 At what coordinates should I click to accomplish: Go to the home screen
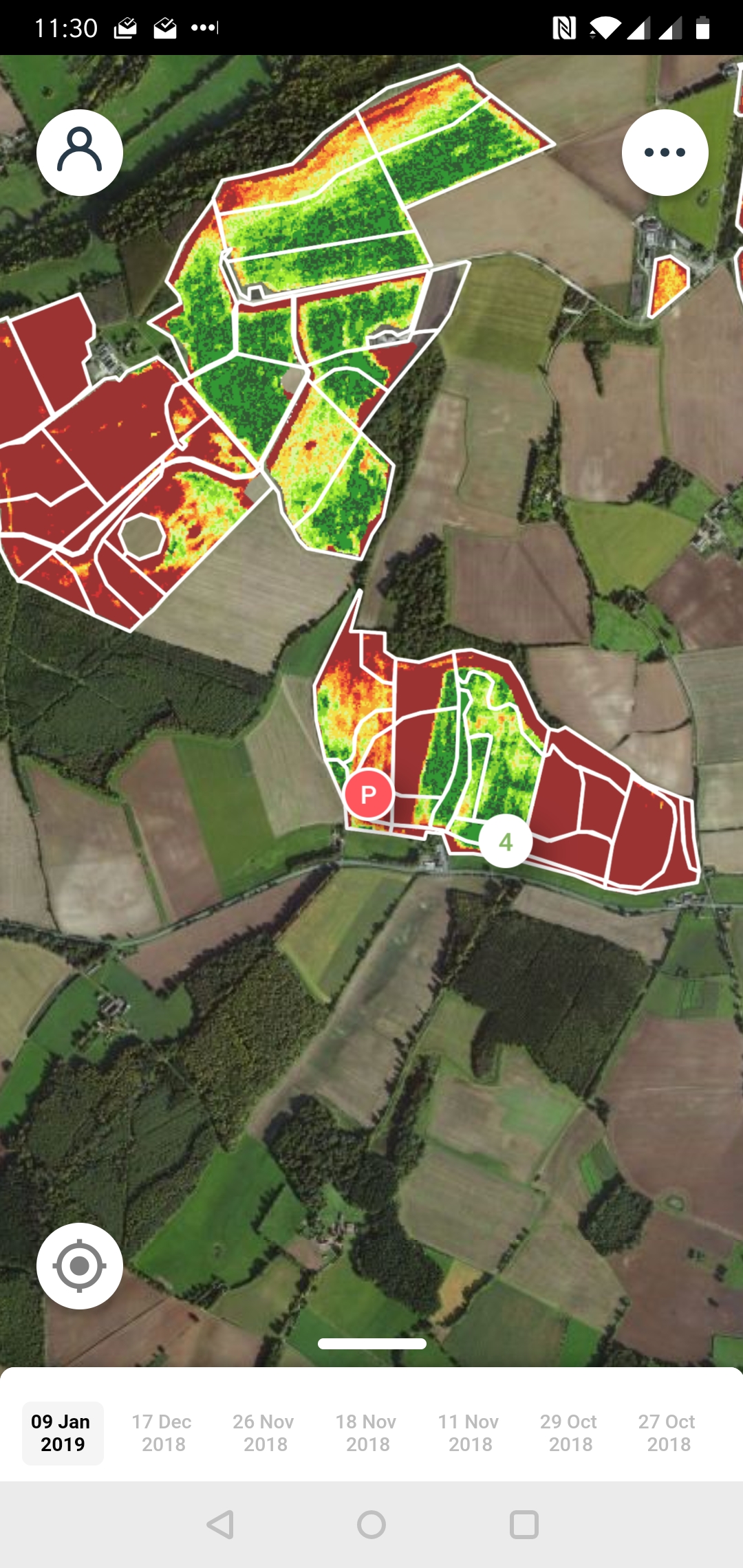click(x=371, y=1525)
